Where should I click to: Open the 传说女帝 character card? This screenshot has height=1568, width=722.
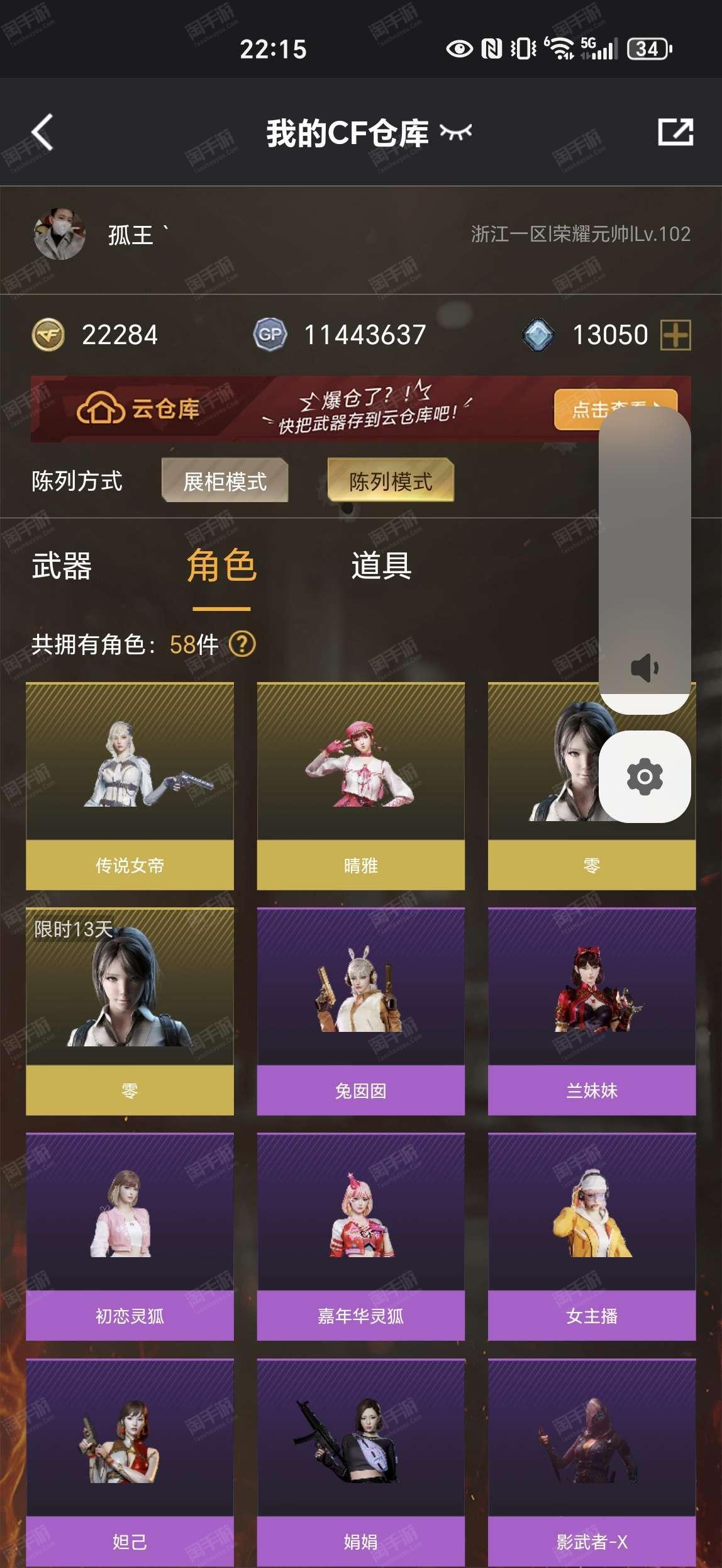pos(130,786)
